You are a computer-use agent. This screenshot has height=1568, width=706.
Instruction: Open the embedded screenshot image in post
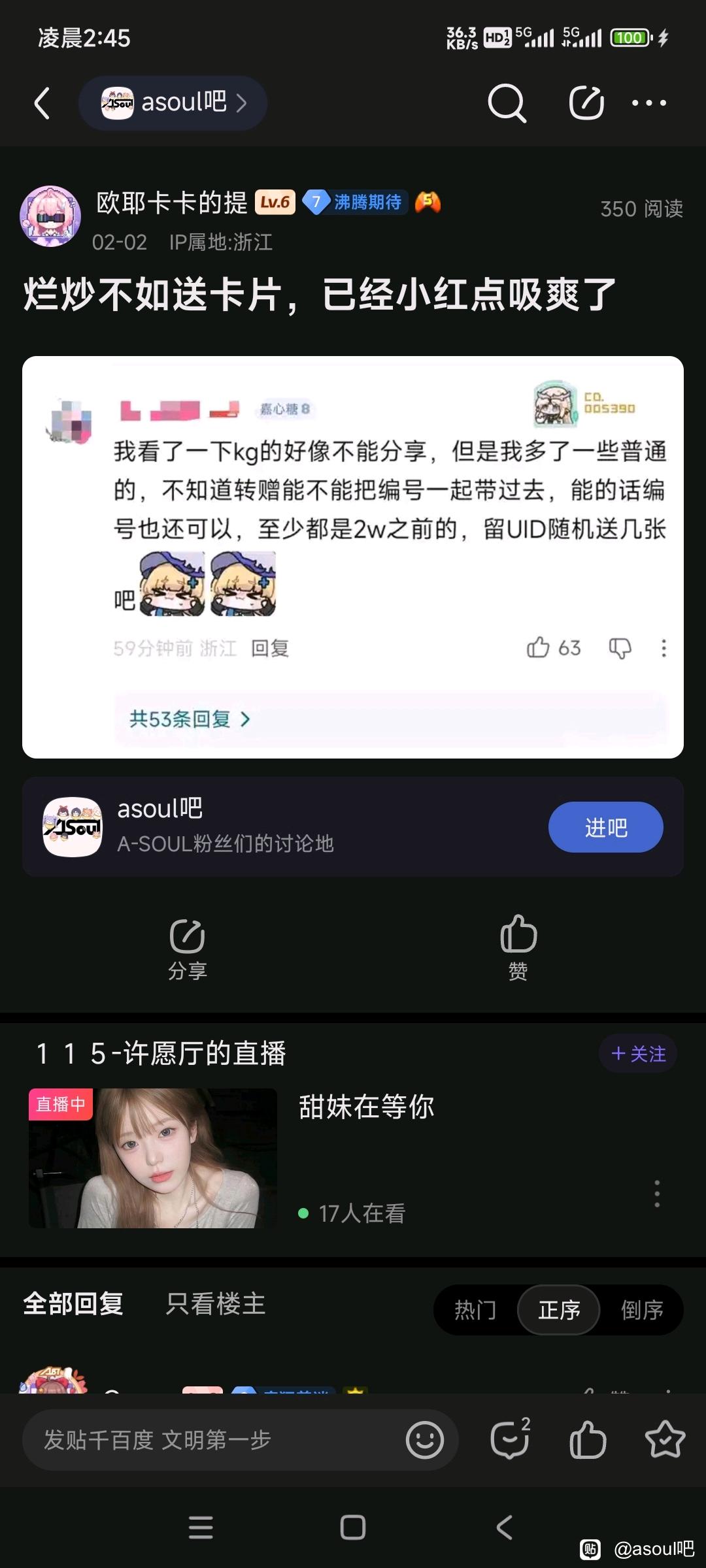[x=353, y=557]
